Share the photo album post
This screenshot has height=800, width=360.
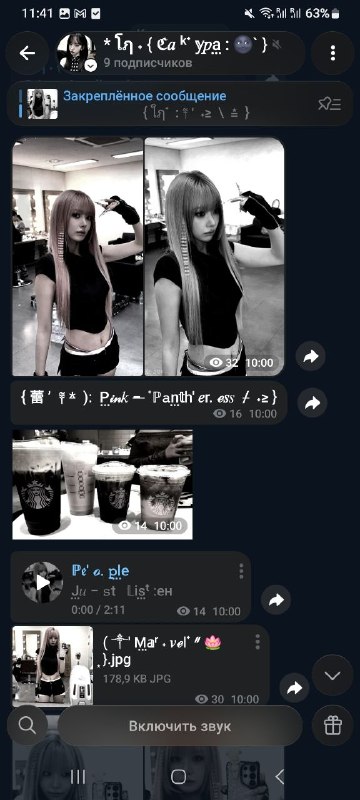(311, 357)
